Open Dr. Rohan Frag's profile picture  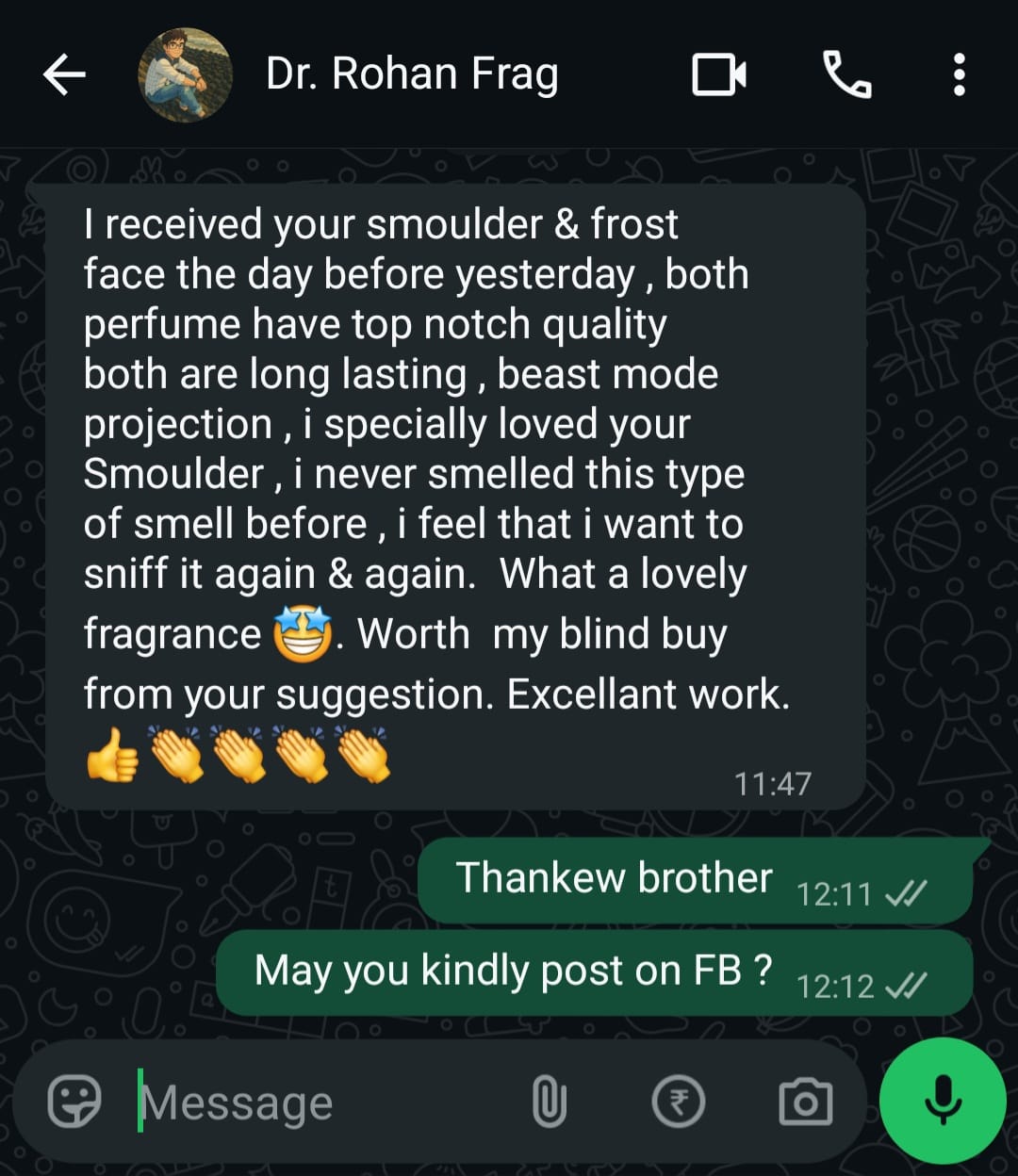pyautogui.click(x=185, y=74)
